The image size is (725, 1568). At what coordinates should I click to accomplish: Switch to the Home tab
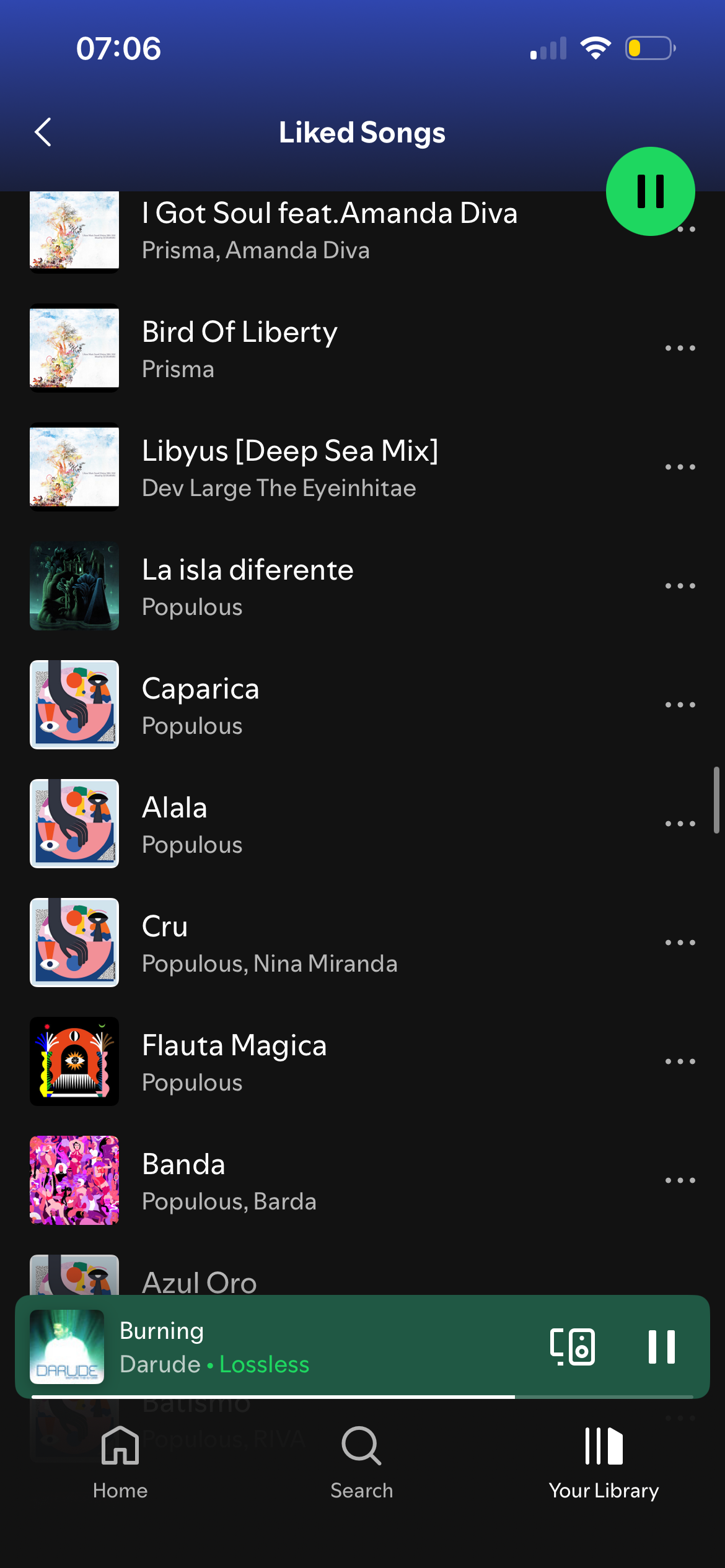coord(120,1463)
